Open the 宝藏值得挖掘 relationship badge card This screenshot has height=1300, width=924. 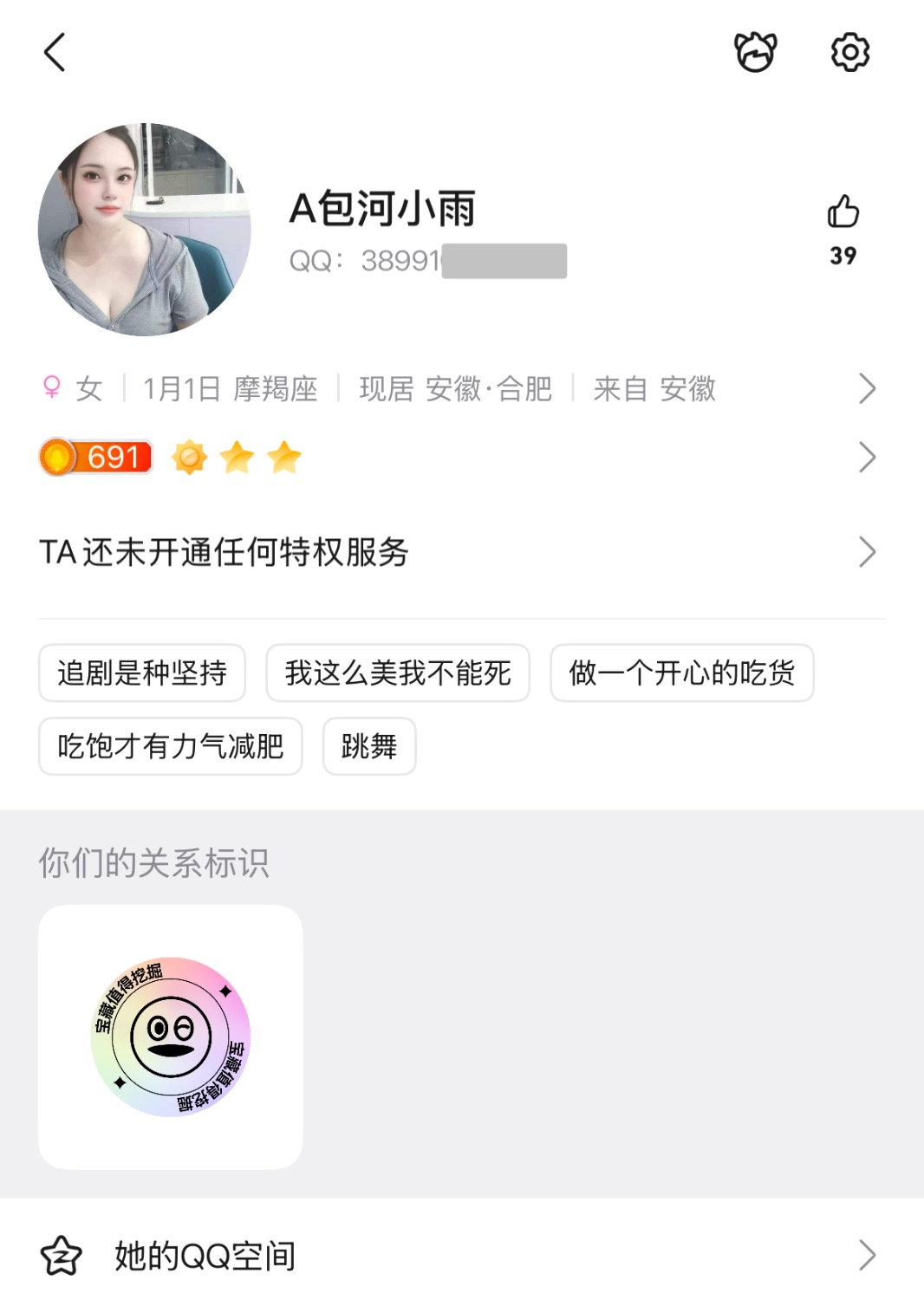[x=171, y=1037]
